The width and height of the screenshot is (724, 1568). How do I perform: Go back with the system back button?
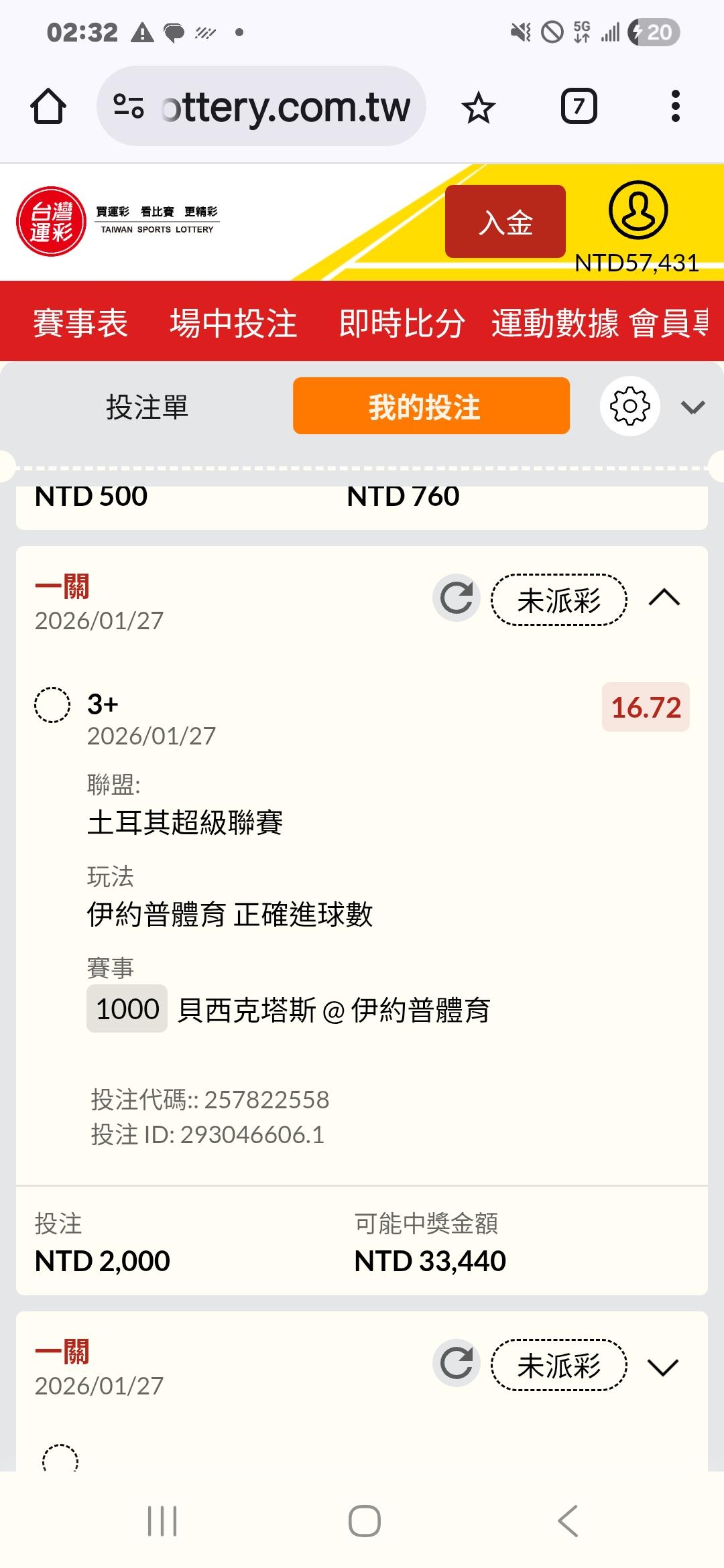568,1520
